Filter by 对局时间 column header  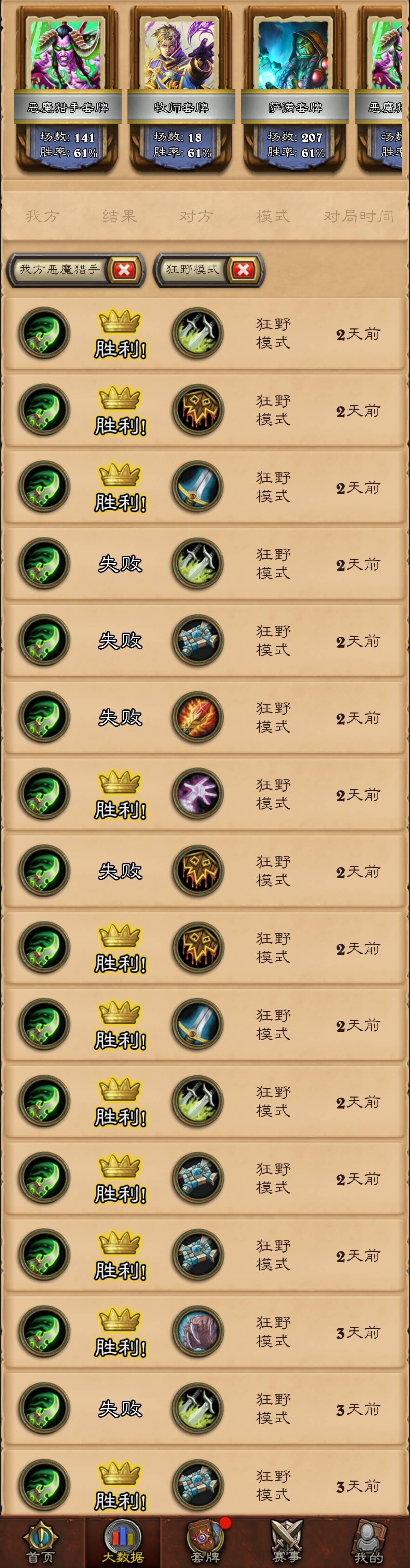[358, 216]
